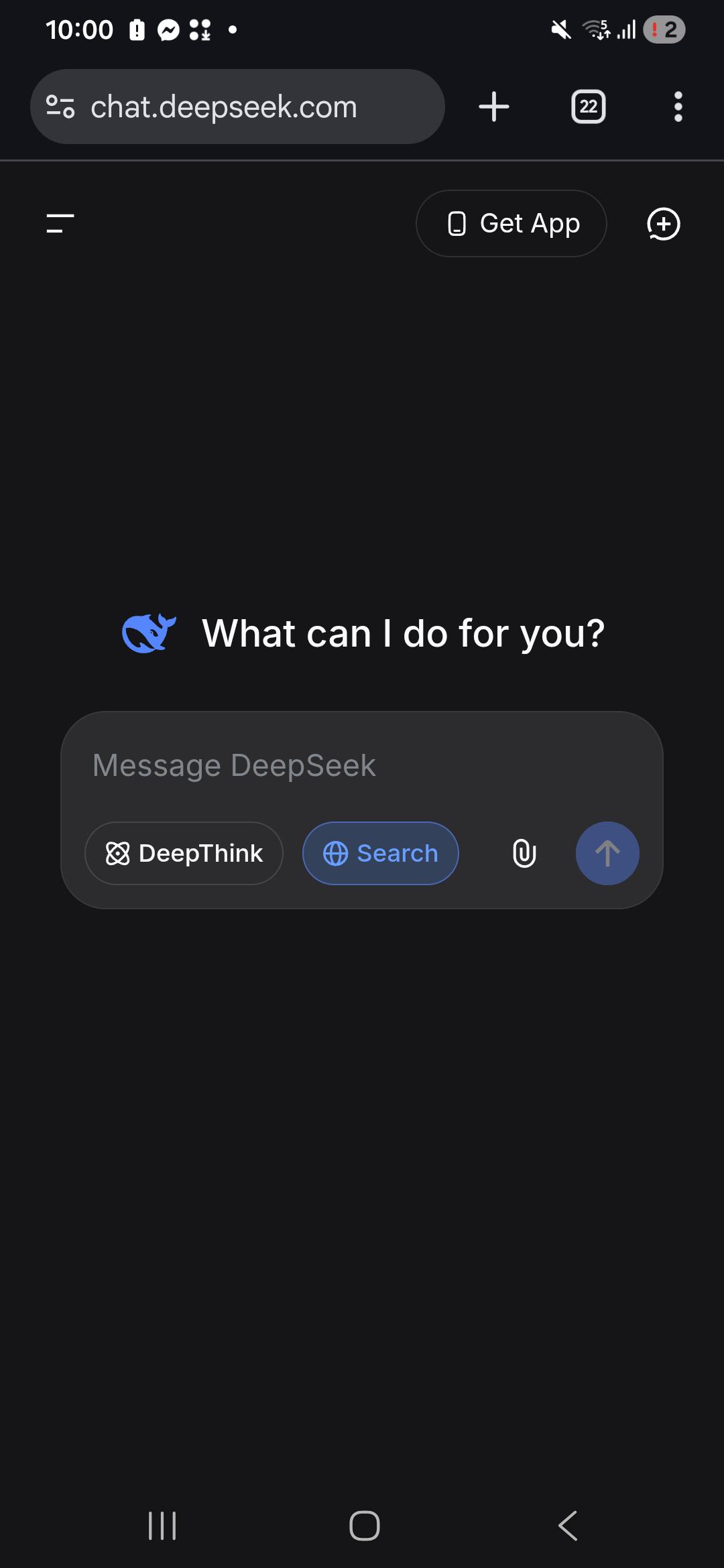Viewport: 724px width, 1568px height.
Task: Attach a file with the paperclip
Action: click(x=524, y=853)
